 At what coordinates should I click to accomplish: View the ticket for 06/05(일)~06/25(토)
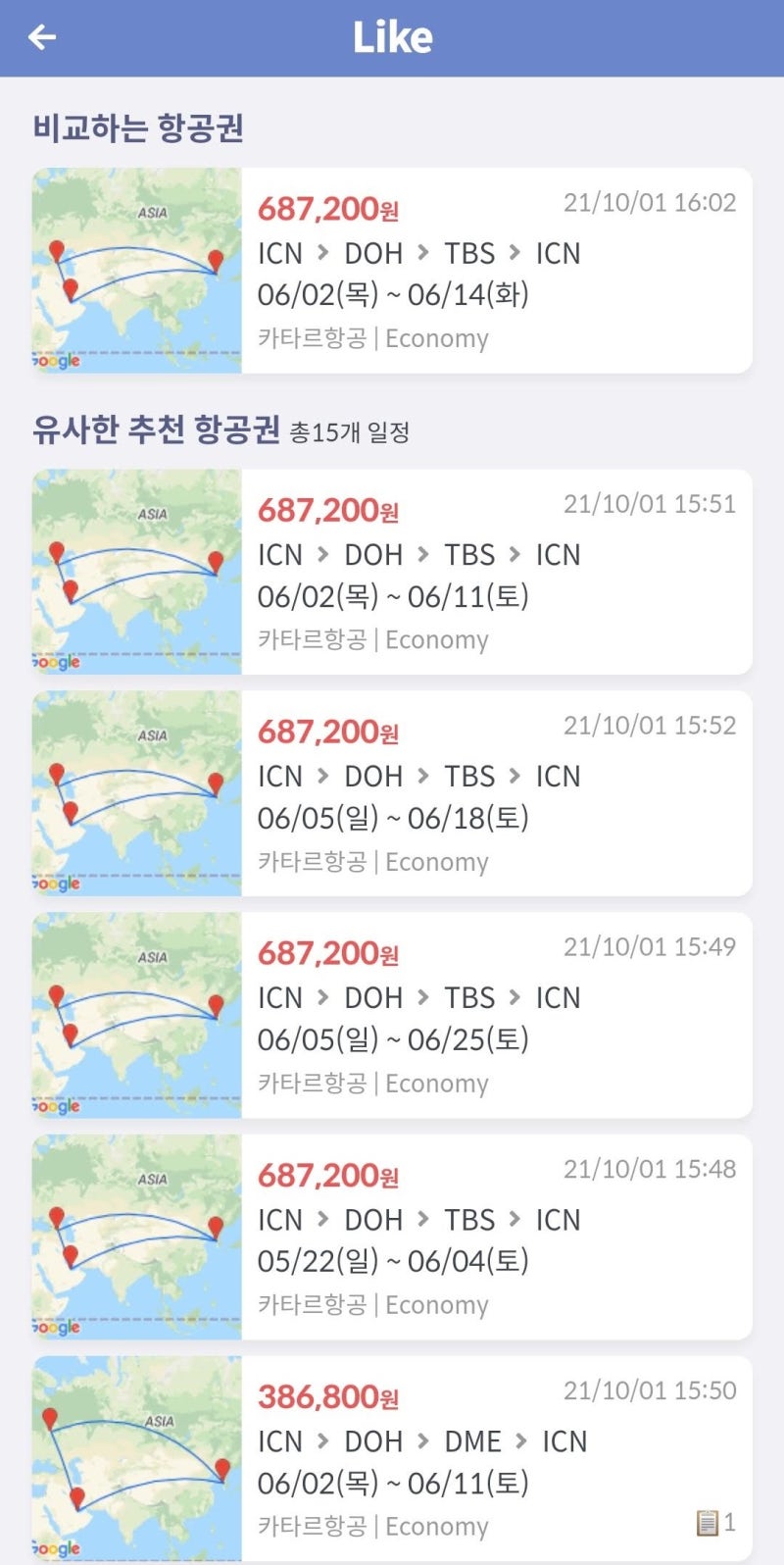coord(392,1015)
